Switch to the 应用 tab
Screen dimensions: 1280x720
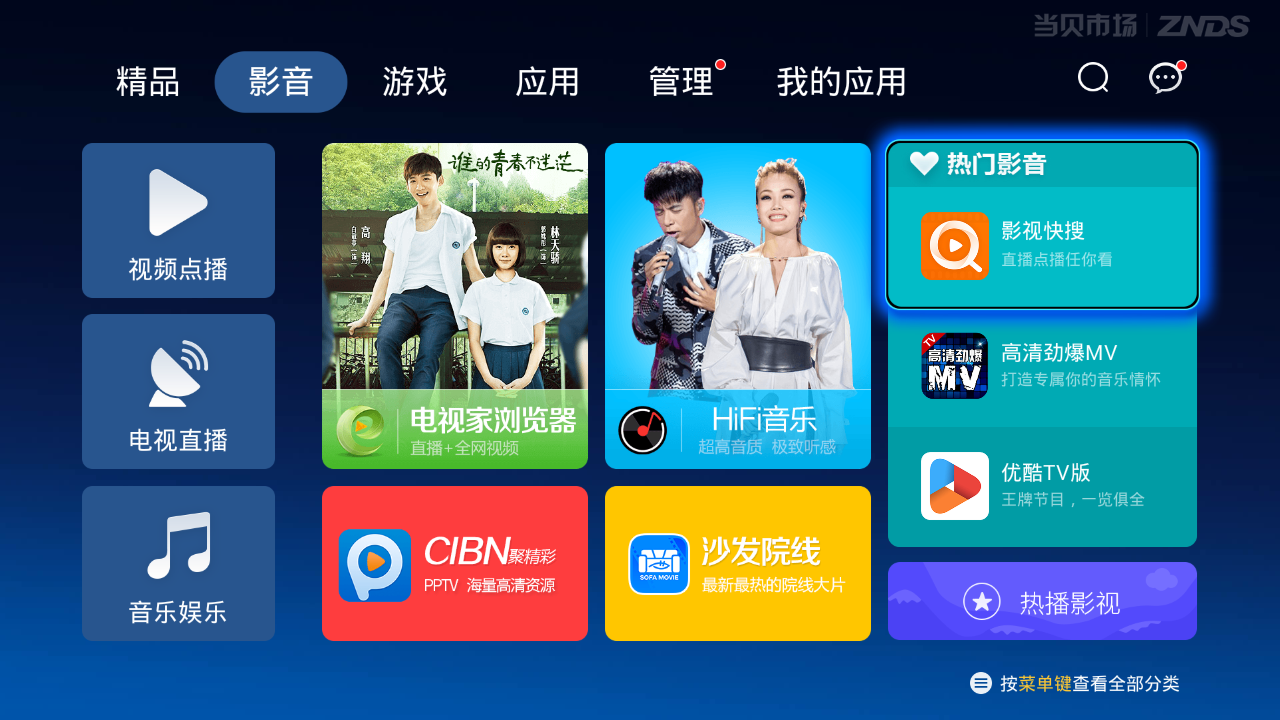click(x=547, y=82)
